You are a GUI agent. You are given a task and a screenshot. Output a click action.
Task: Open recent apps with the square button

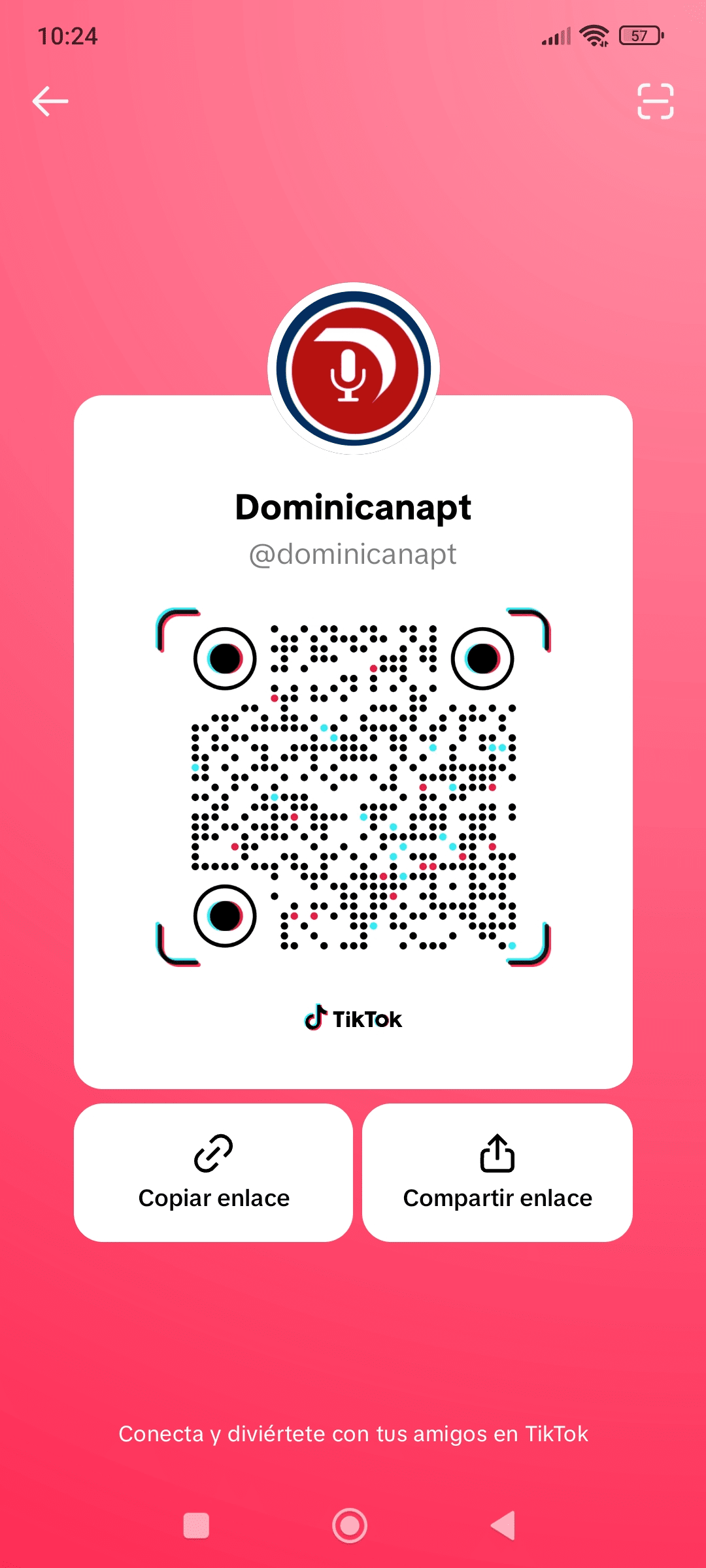pos(196,1526)
